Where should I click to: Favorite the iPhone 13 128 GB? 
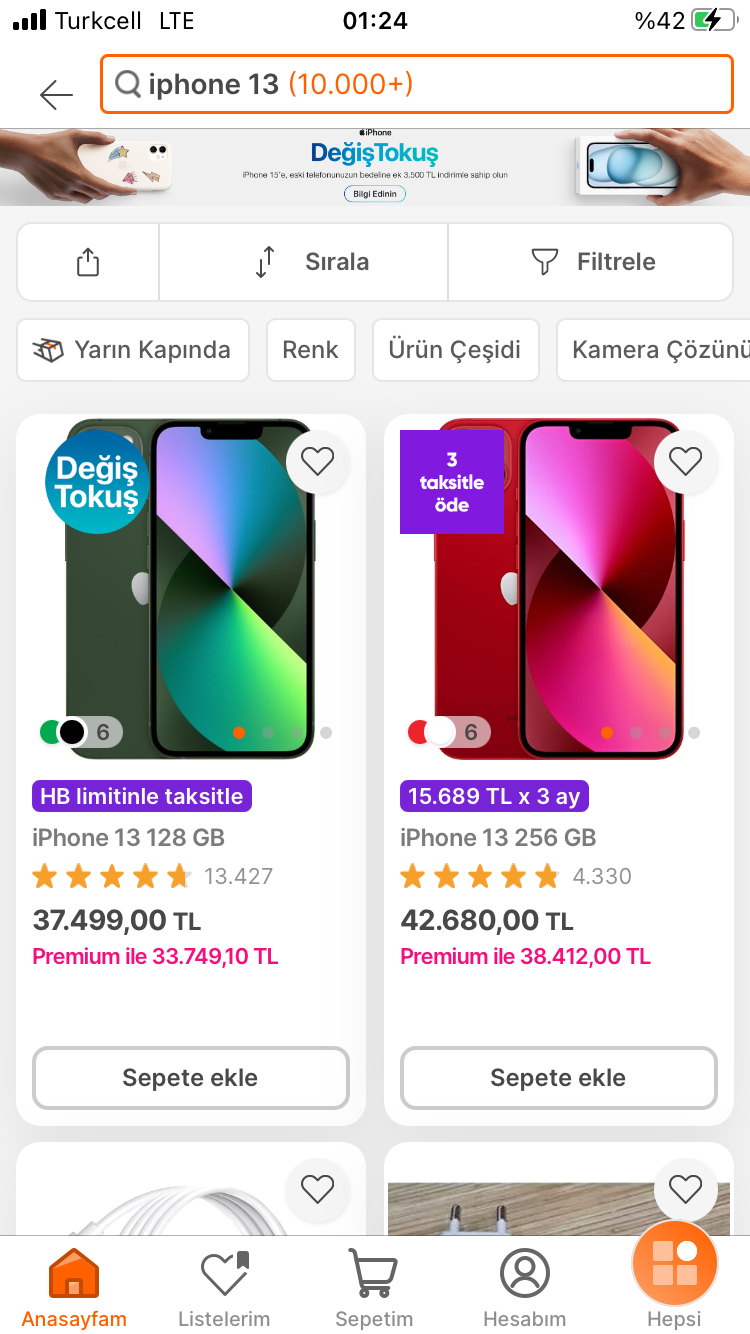point(317,461)
